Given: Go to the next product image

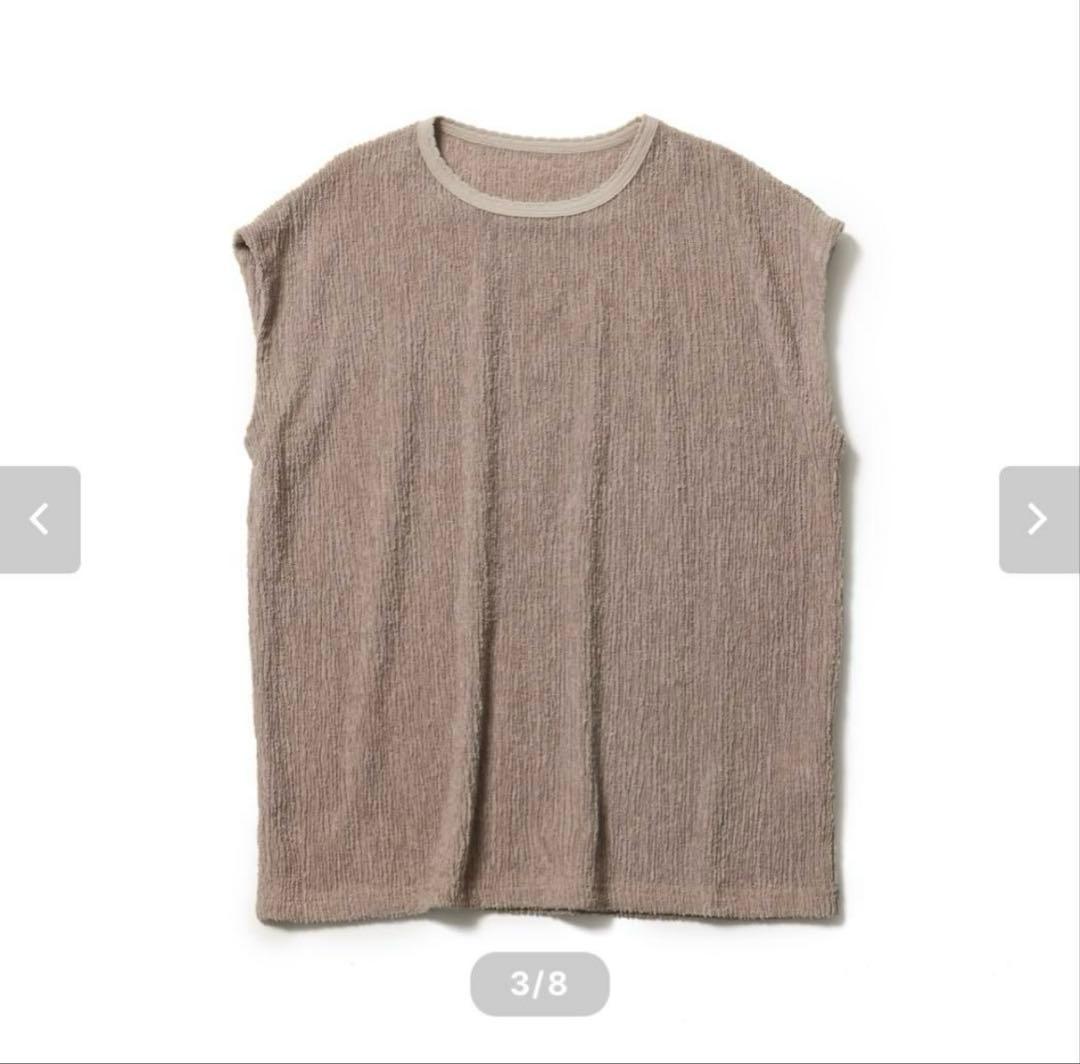Looking at the screenshot, I should [x=1038, y=519].
